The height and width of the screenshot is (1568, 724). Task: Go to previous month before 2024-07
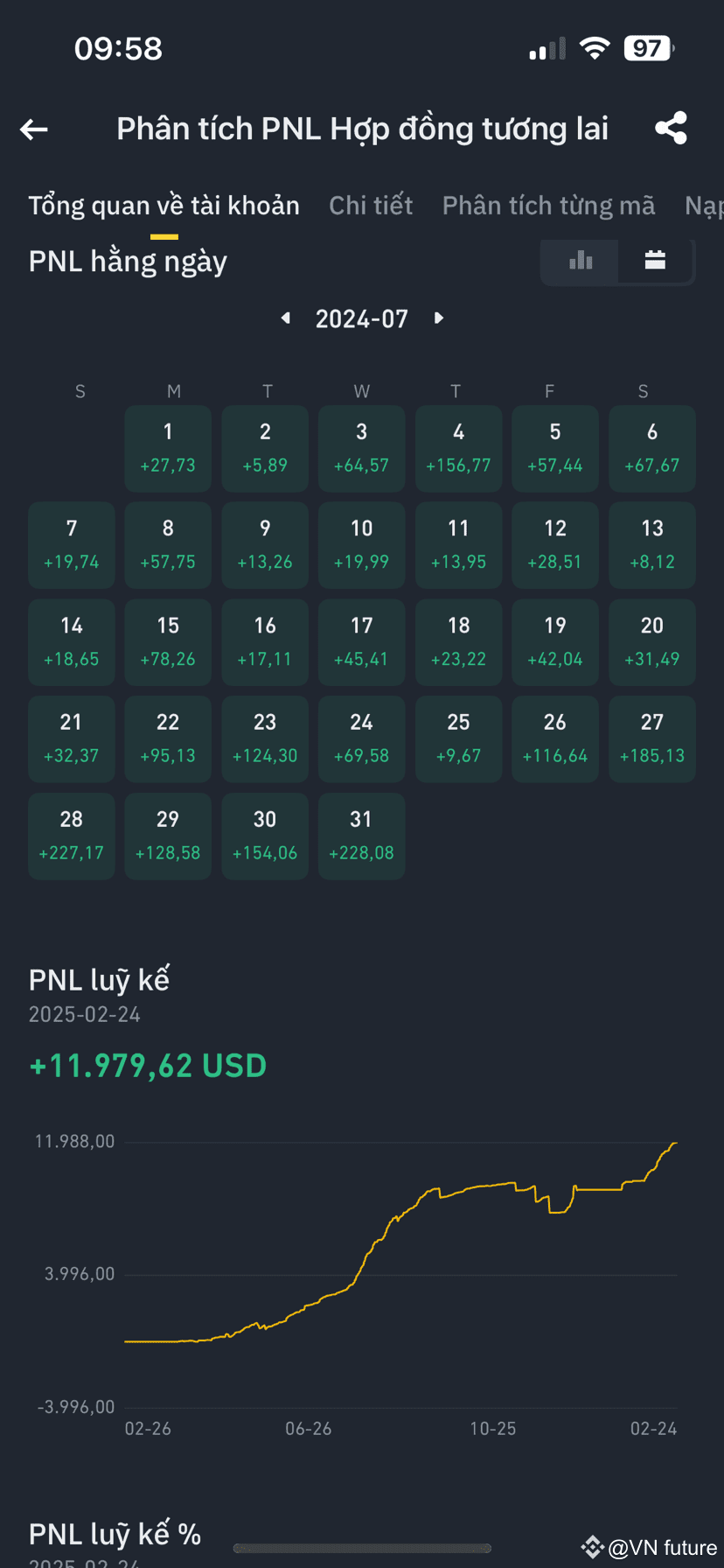pyautogui.click(x=285, y=318)
